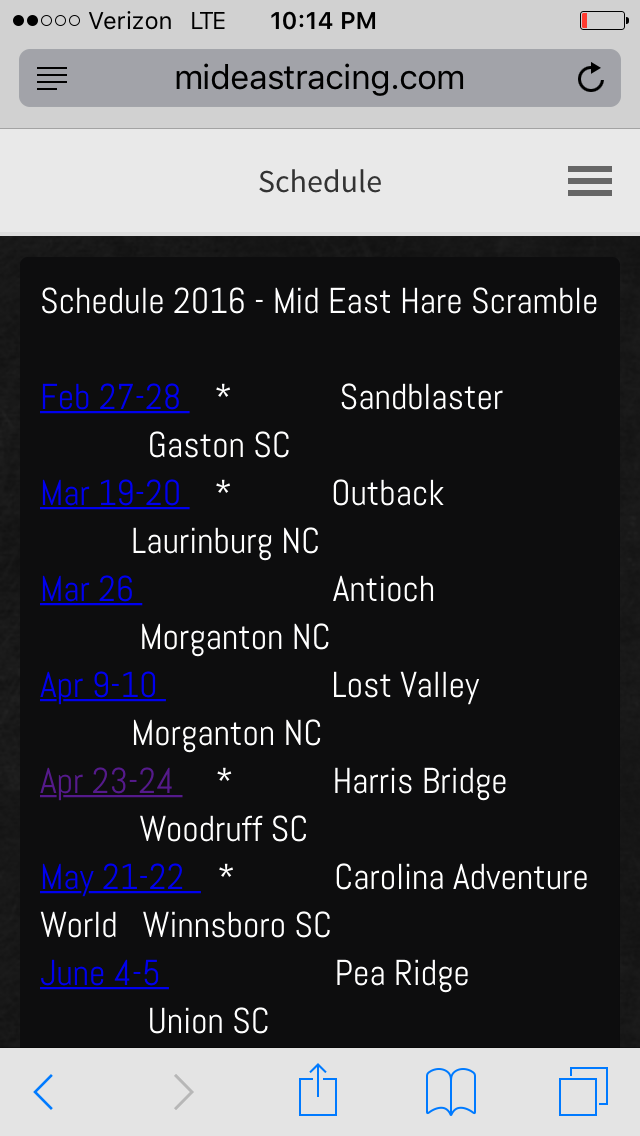The image size is (640, 1136).
Task: Open the May 21-22 Carolina Adventure link
Action: pos(120,878)
